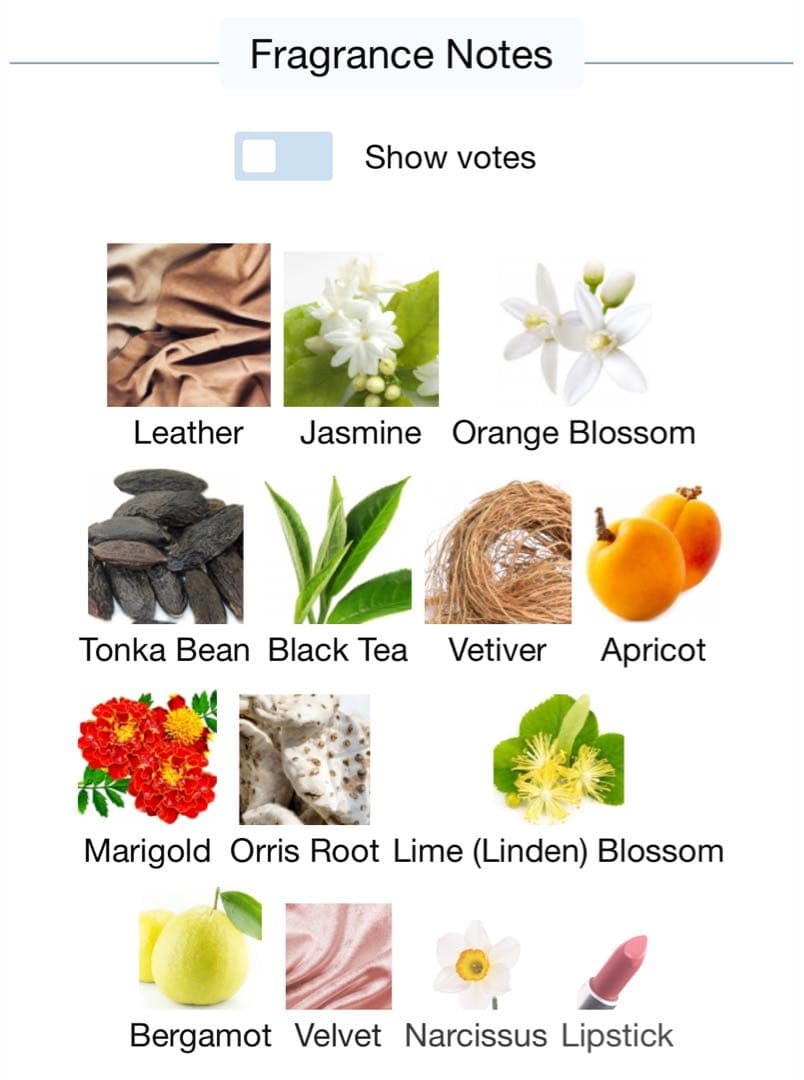804x1080 pixels.
Task: View the Black Tea note
Action: click(x=338, y=550)
